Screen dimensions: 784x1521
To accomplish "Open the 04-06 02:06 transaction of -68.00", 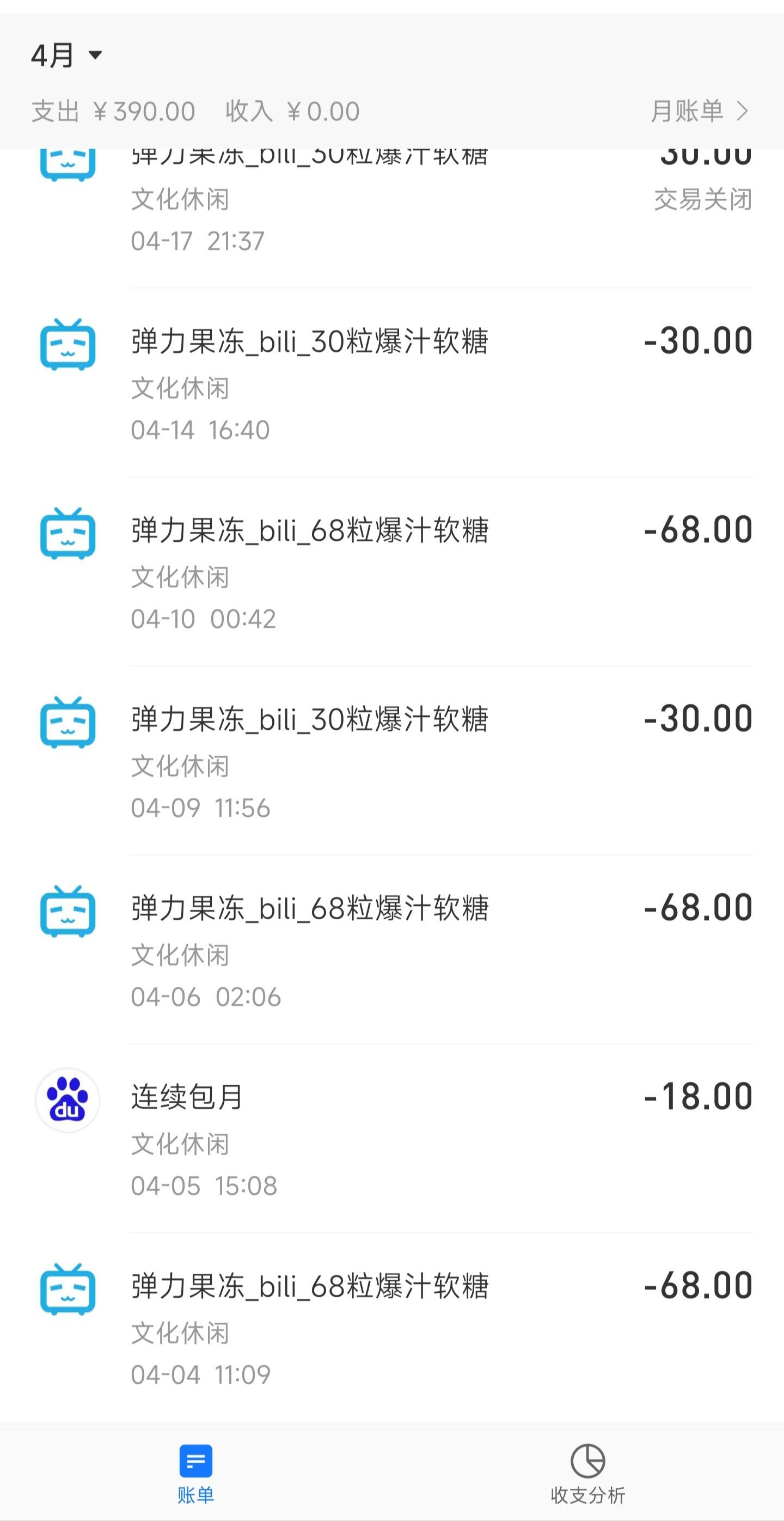I will tap(392, 949).
